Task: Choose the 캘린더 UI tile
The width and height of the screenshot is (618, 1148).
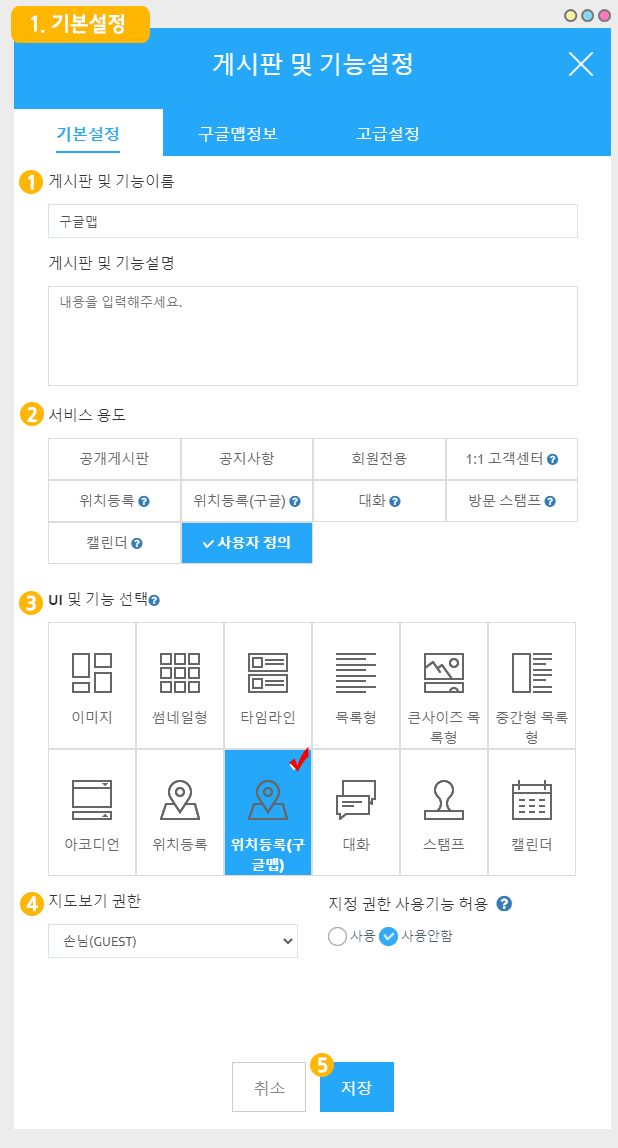Action: click(532, 812)
